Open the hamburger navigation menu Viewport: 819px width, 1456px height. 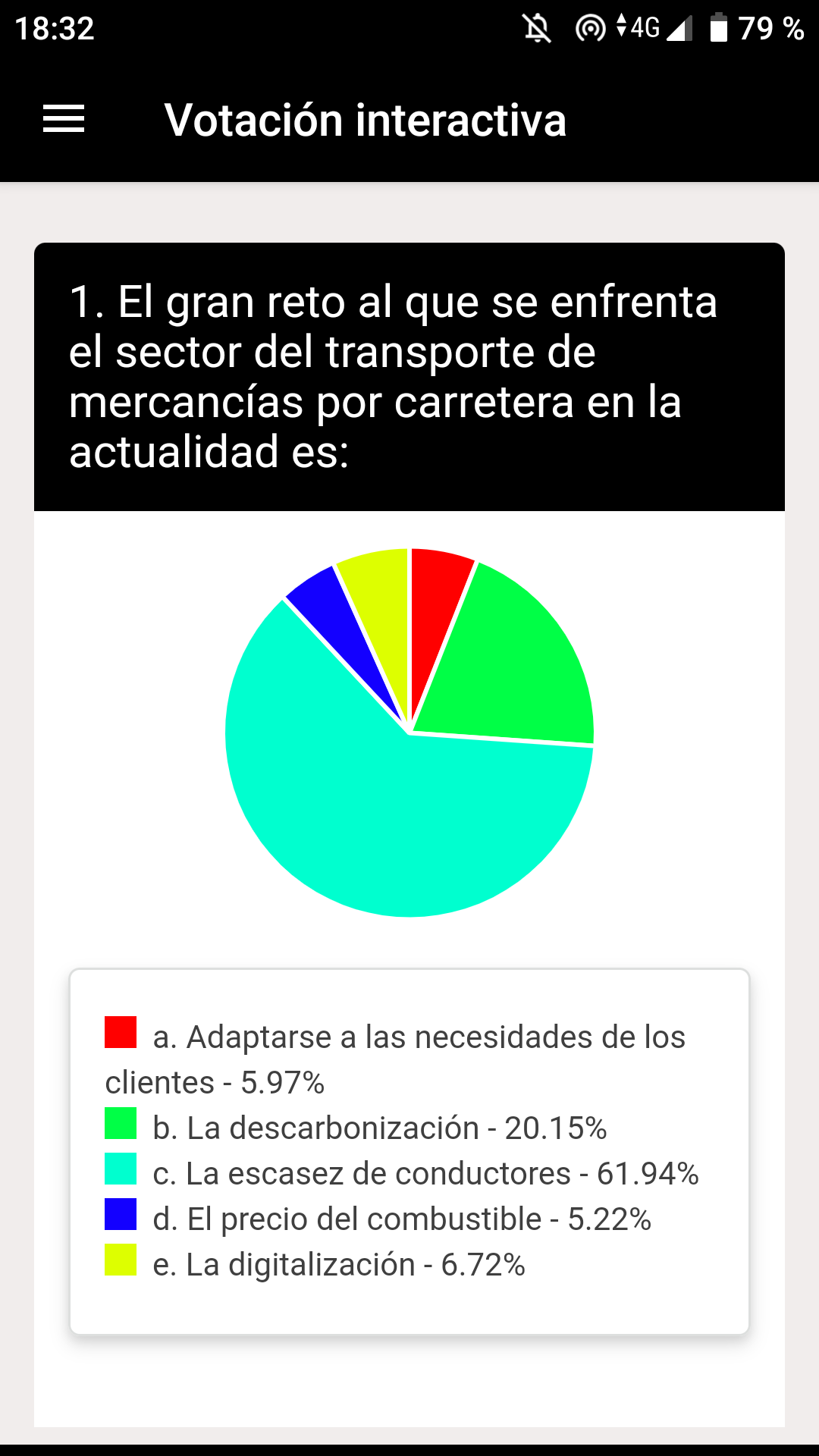(64, 119)
